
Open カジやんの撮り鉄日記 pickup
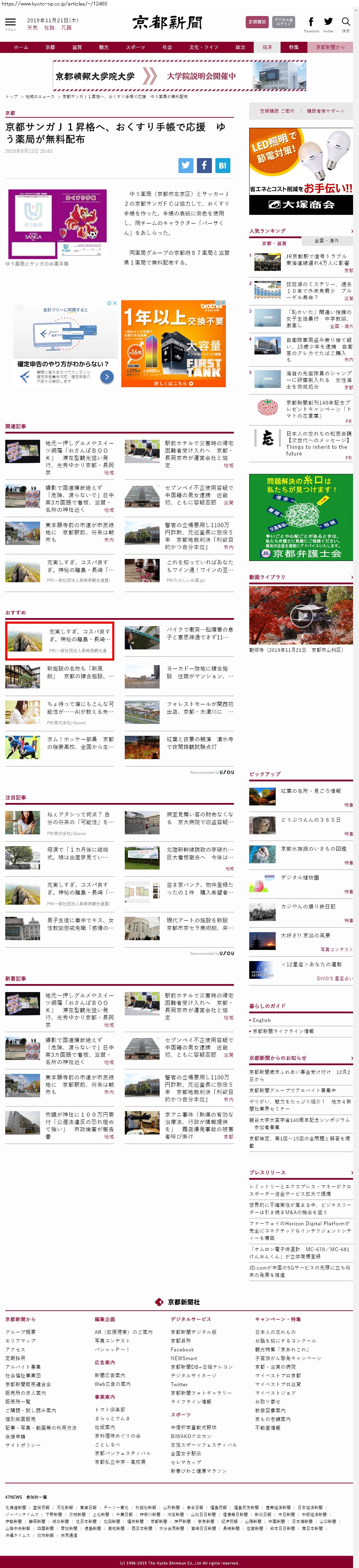pos(308,906)
